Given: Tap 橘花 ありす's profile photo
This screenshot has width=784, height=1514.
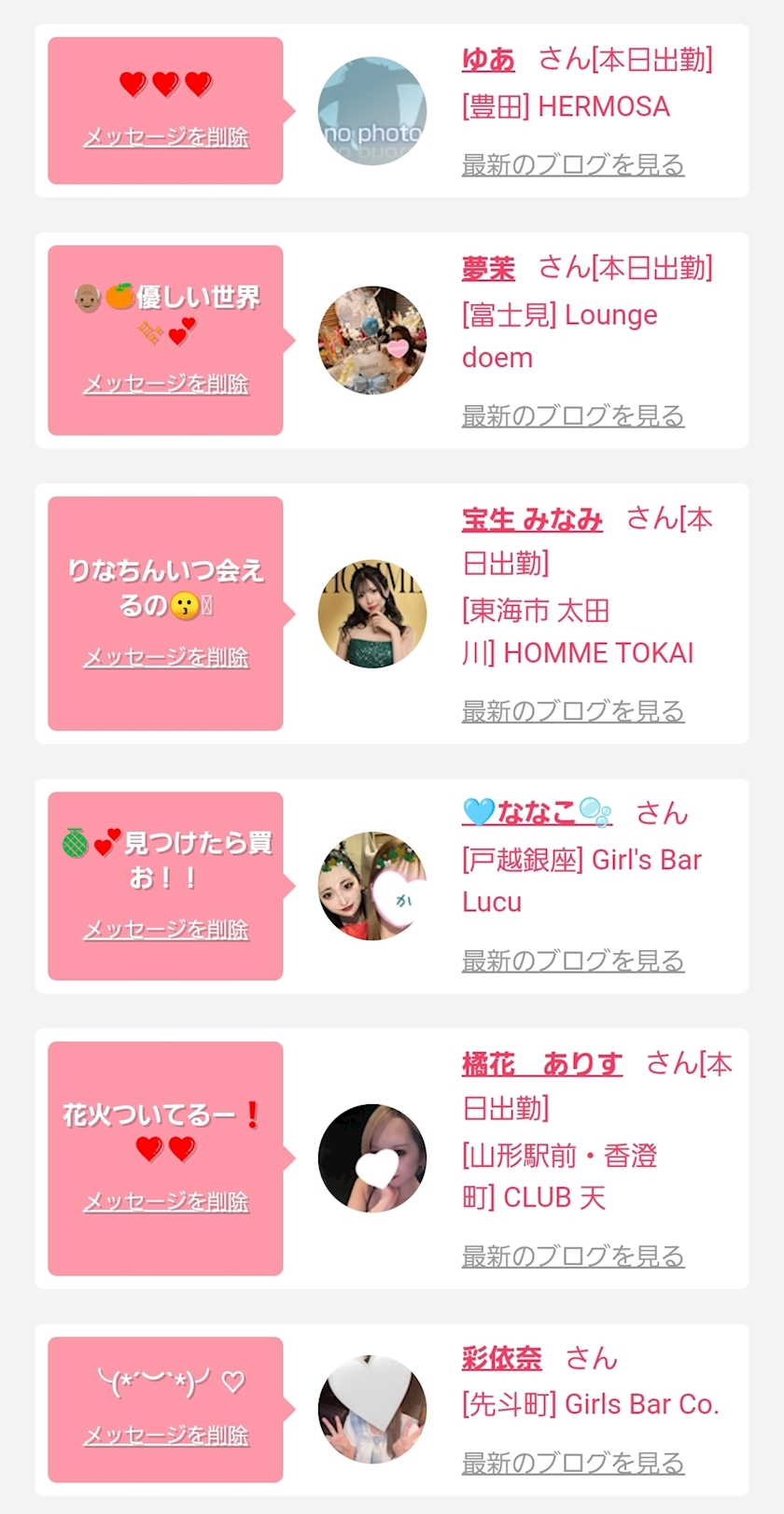Looking at the screenshot, I should (x=372, y=1158).
